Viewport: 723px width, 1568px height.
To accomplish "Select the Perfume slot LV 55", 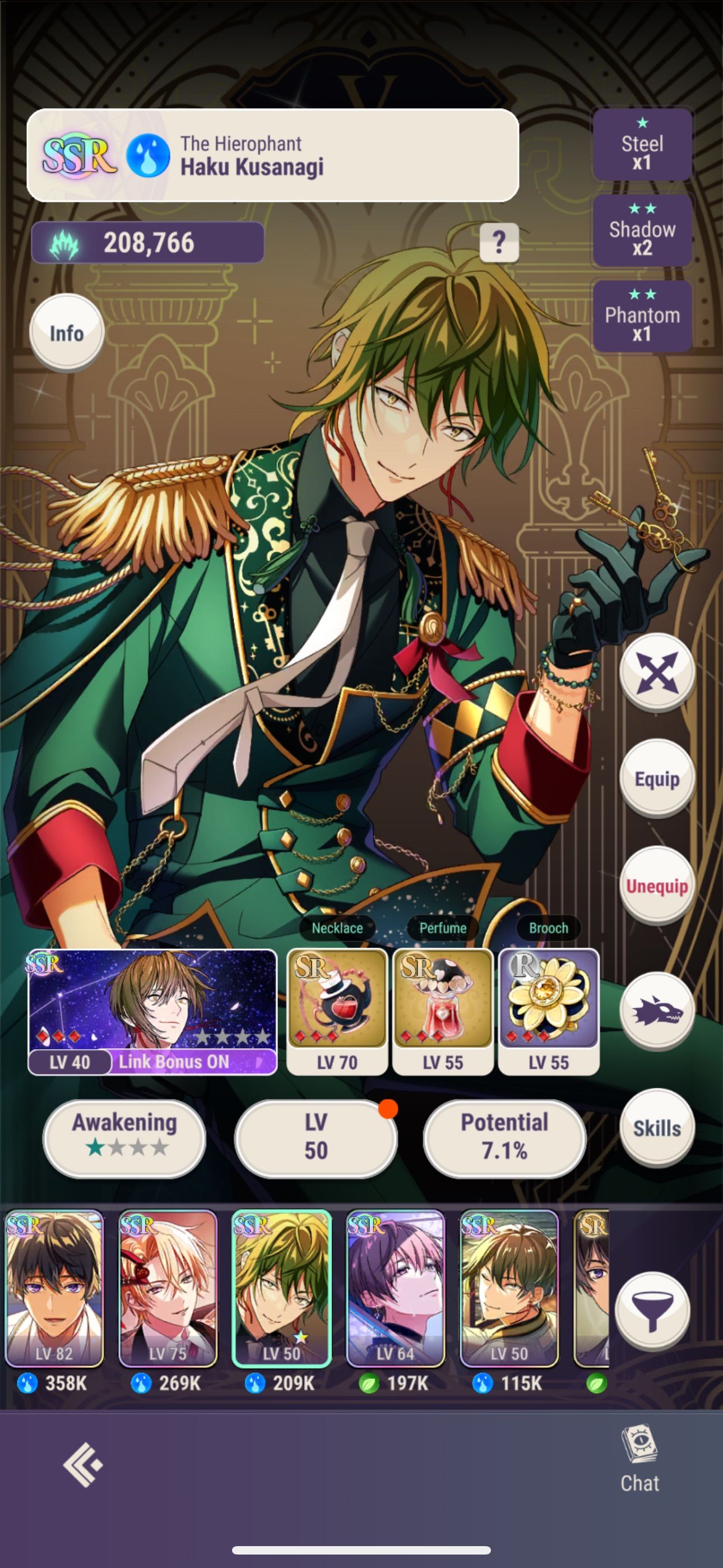I will 442,1011.
